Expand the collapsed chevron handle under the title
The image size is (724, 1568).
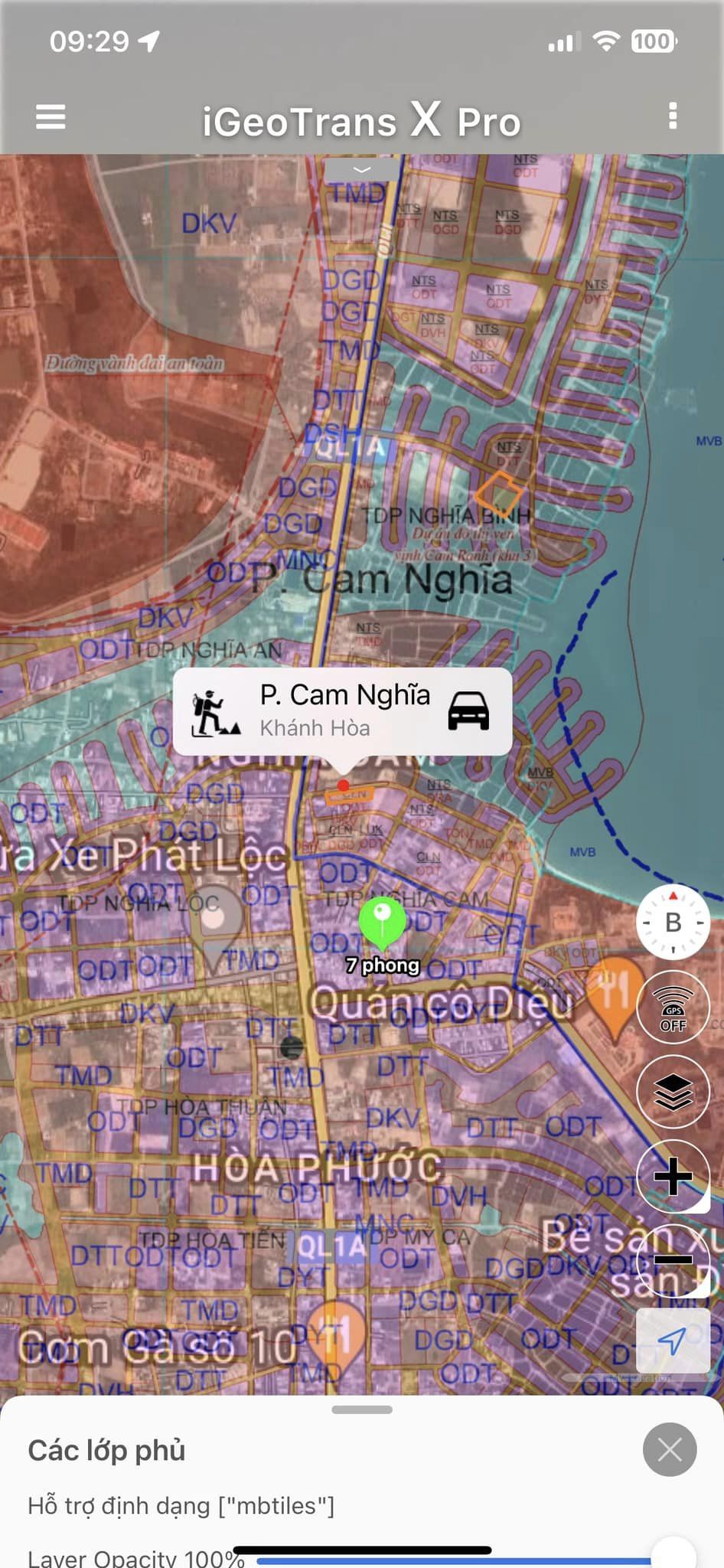pos(362,169)
